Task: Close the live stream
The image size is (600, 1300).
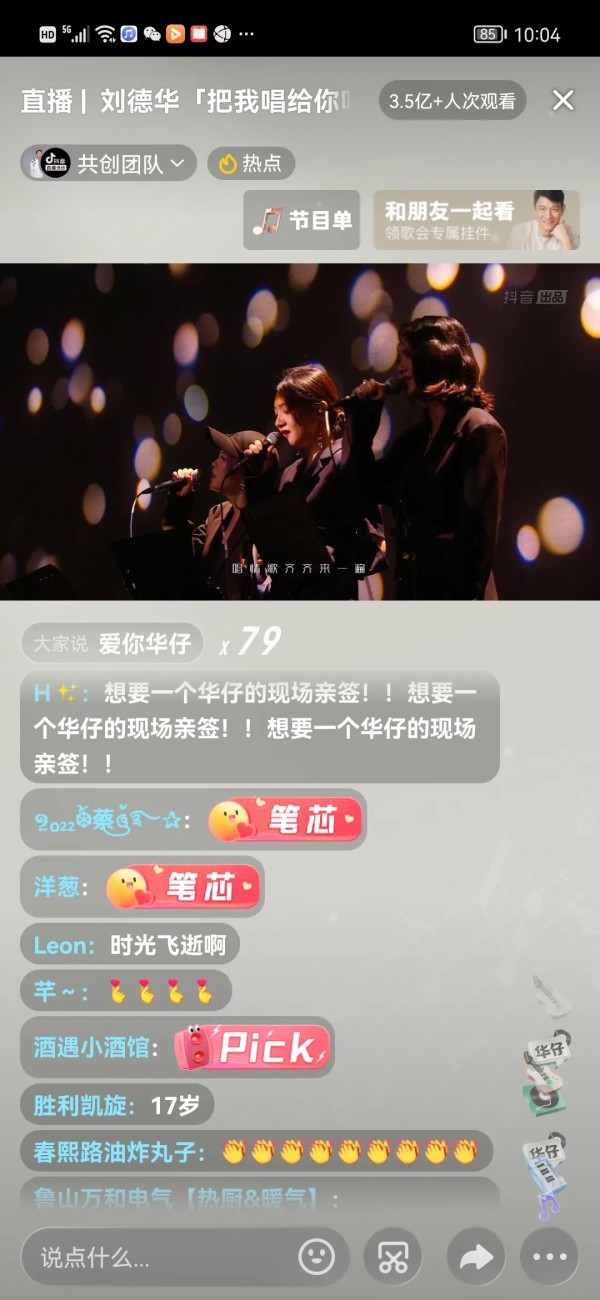Action: [563, 100]
